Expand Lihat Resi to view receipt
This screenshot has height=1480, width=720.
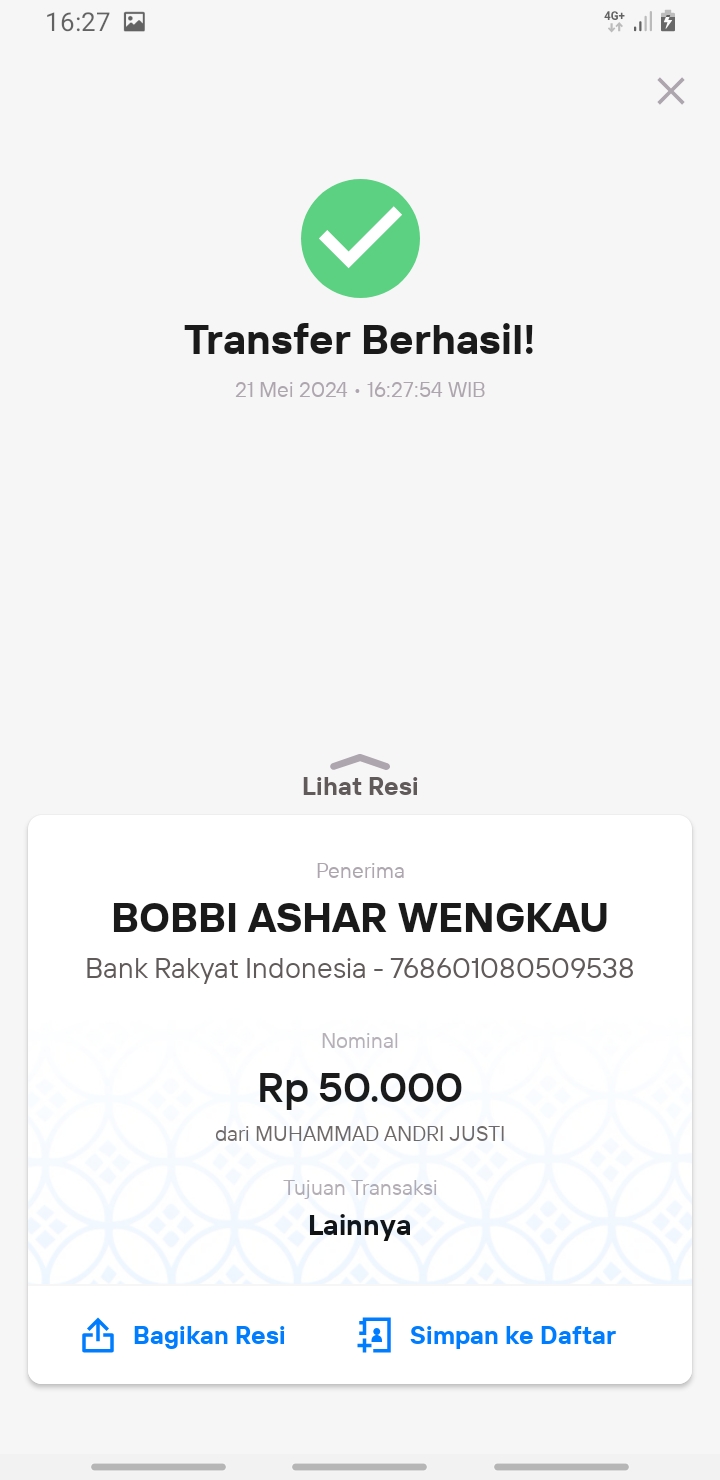tap(360, 776)
